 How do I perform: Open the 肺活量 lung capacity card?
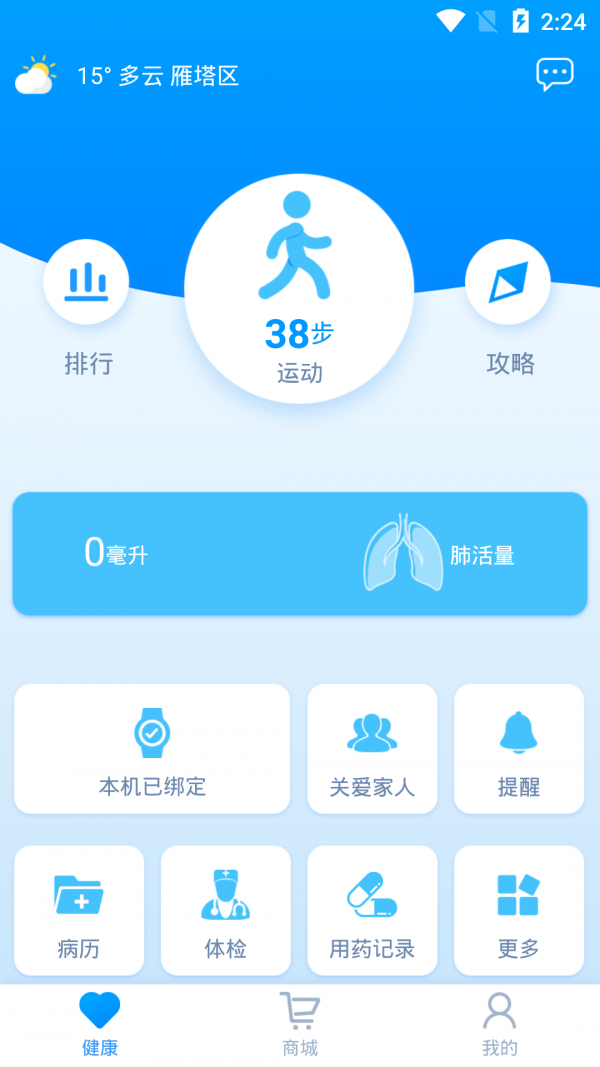[299, 553]
